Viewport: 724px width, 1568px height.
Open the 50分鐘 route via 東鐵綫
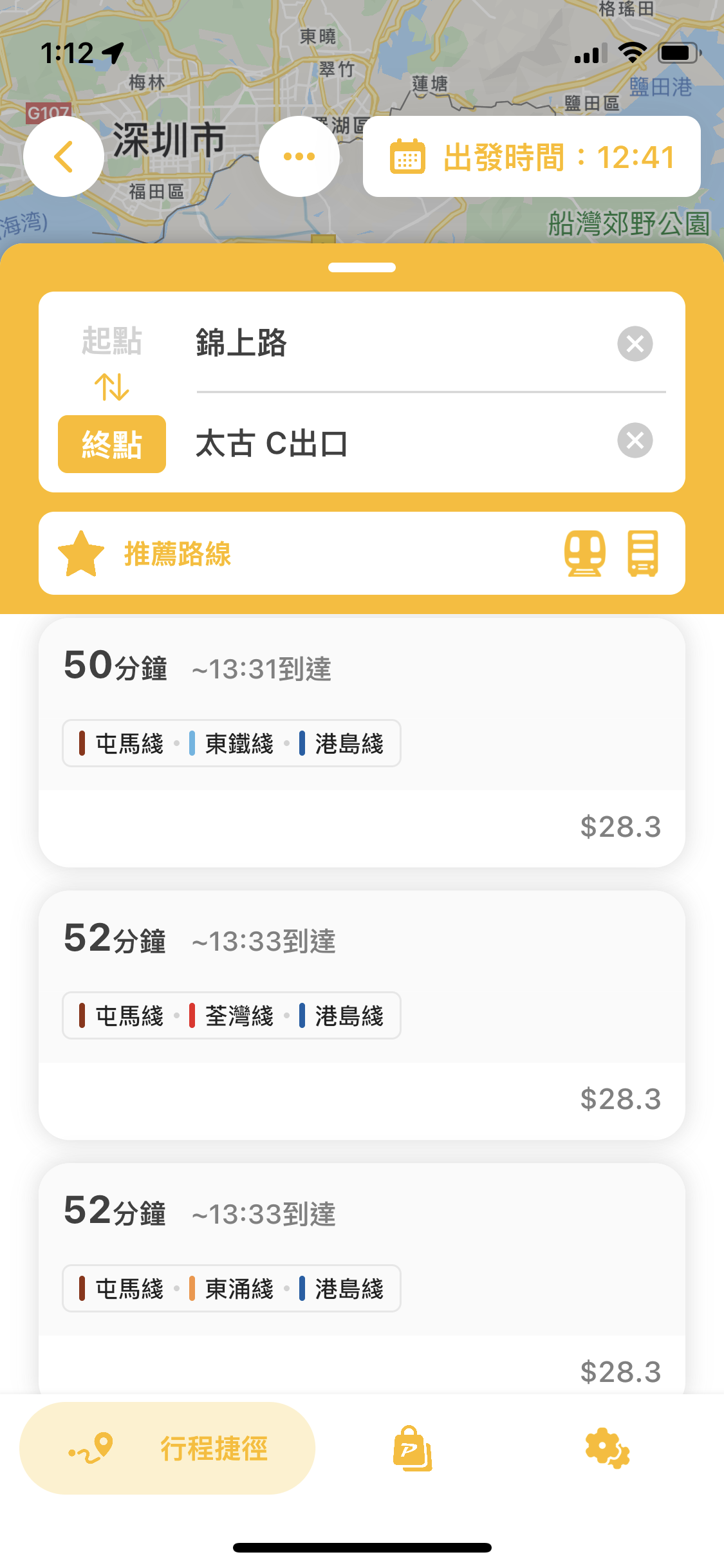tap(362, 743)
